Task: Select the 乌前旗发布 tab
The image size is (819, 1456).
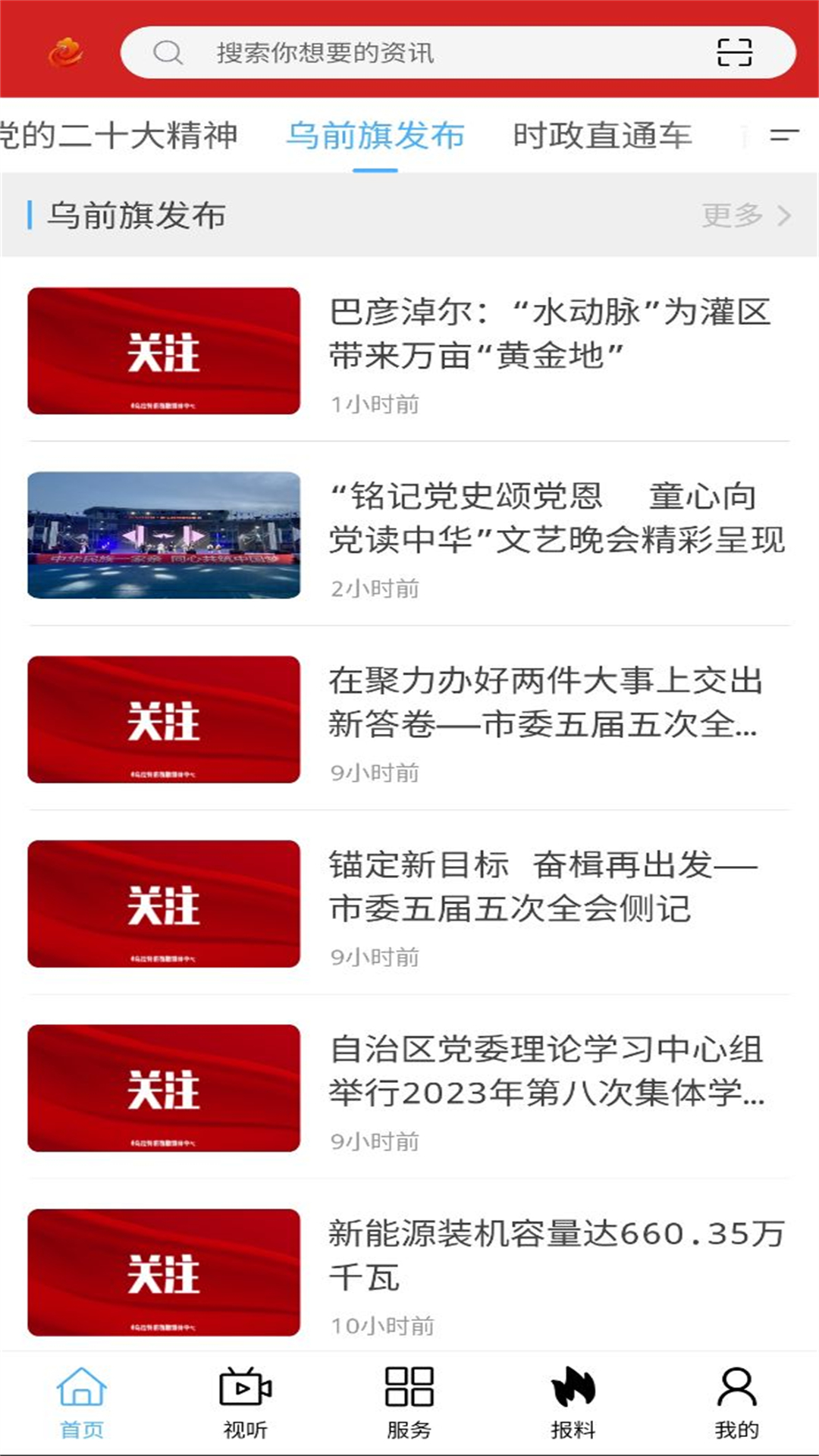Action: [375, 136]
